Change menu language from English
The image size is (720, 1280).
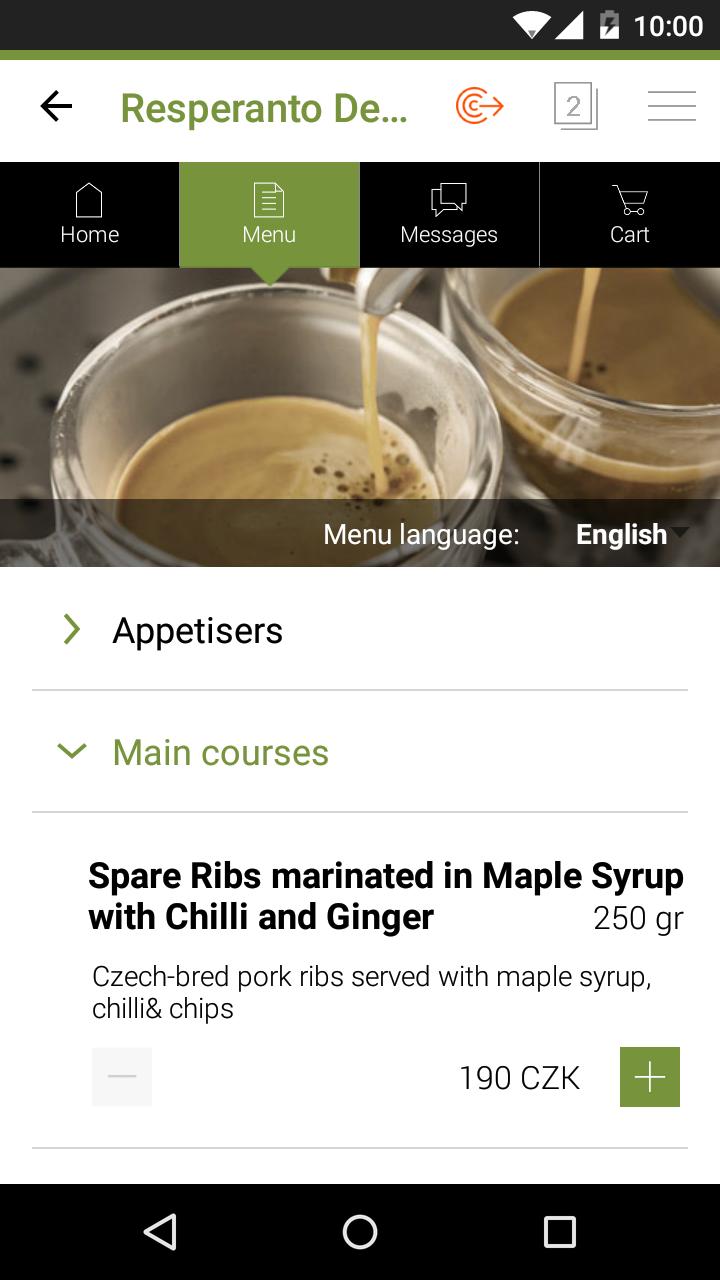click(x=630, y=534)
